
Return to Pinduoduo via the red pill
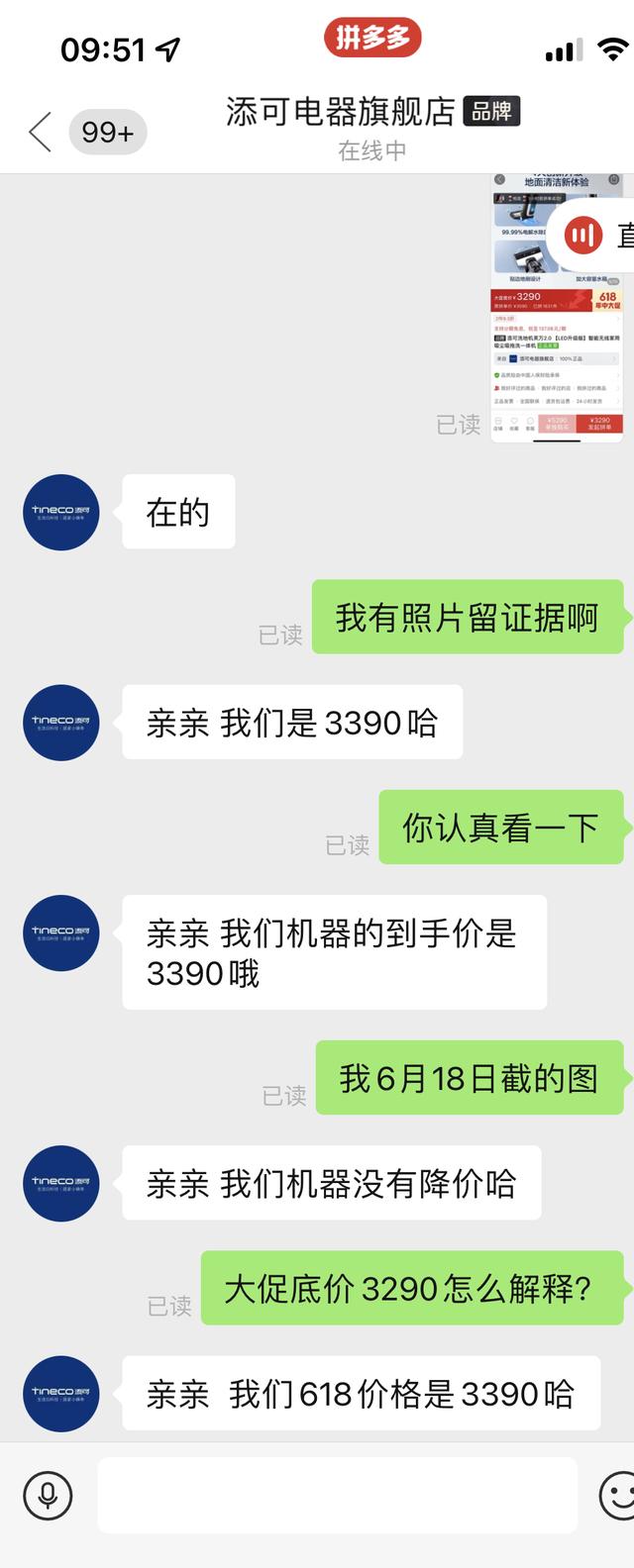tap(372, 39)
